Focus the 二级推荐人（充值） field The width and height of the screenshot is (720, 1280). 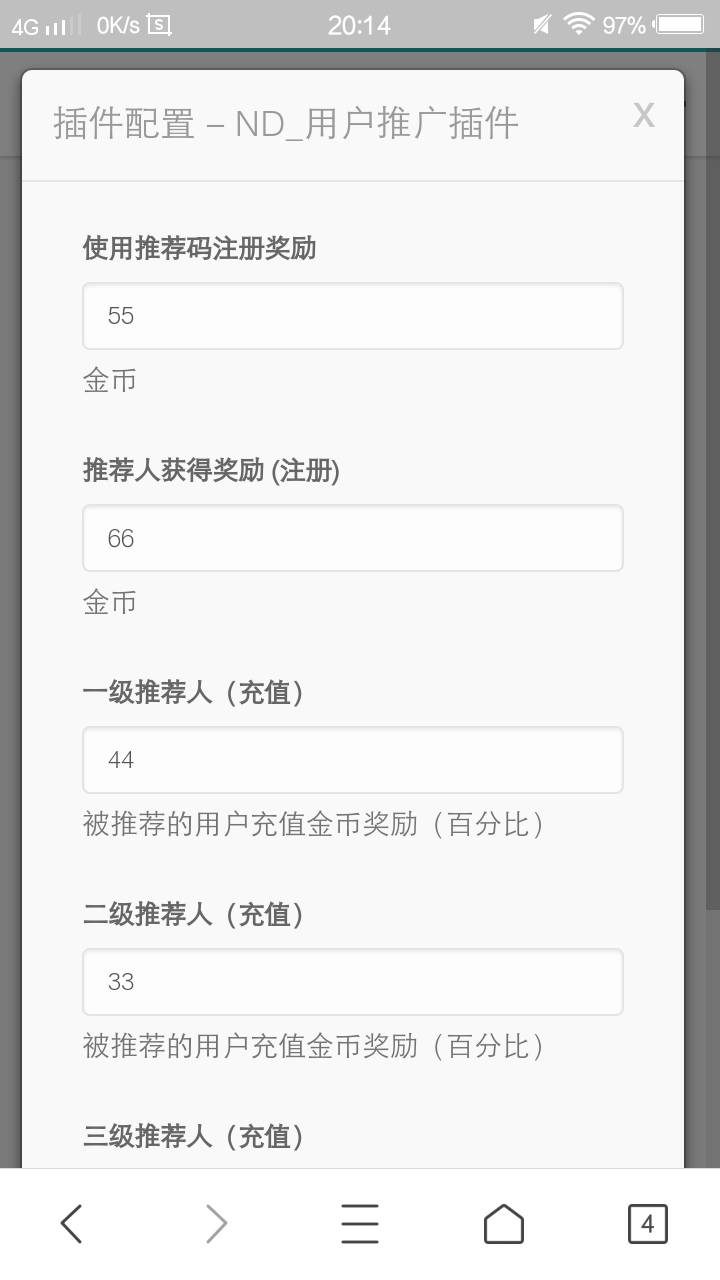point(352,982)
